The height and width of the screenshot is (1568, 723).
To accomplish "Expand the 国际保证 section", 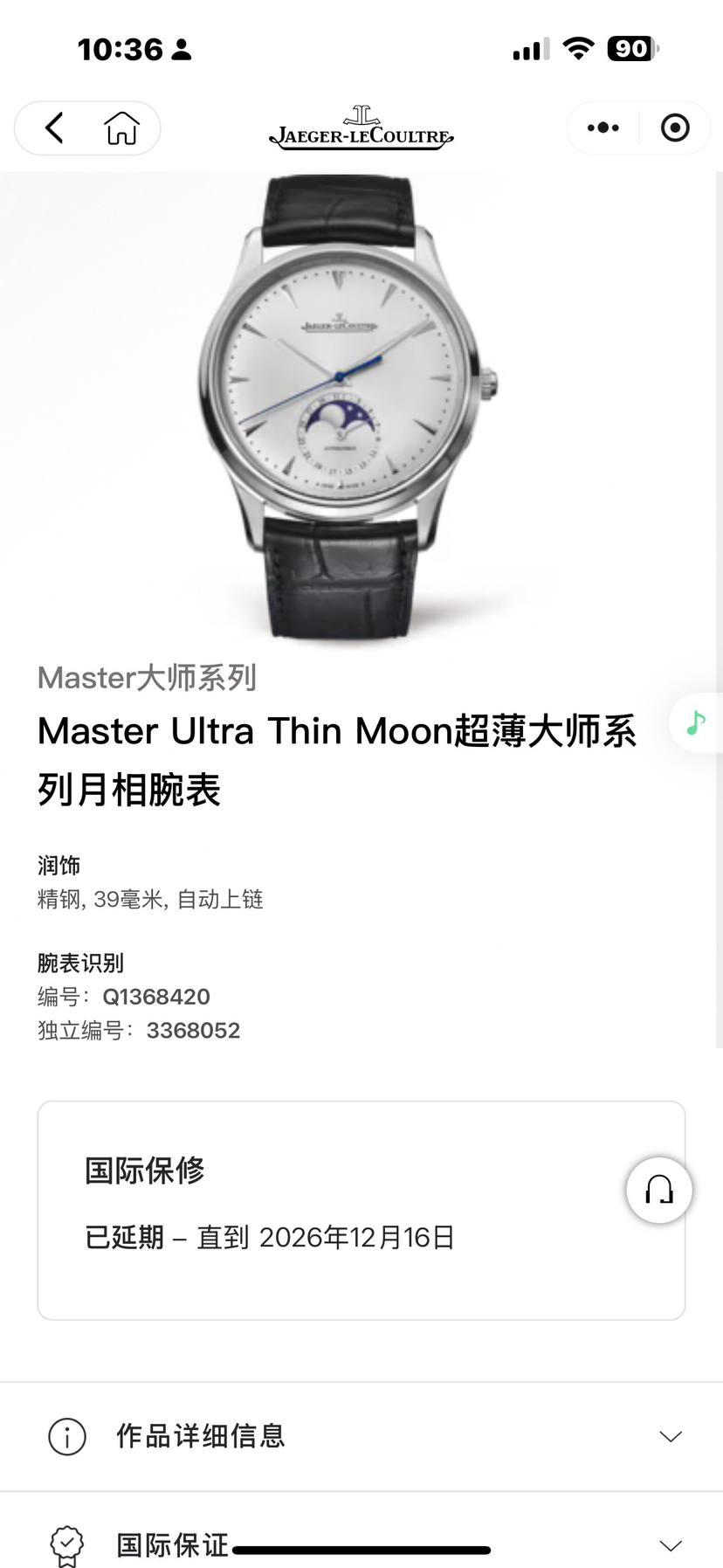I will [670, 1545].
